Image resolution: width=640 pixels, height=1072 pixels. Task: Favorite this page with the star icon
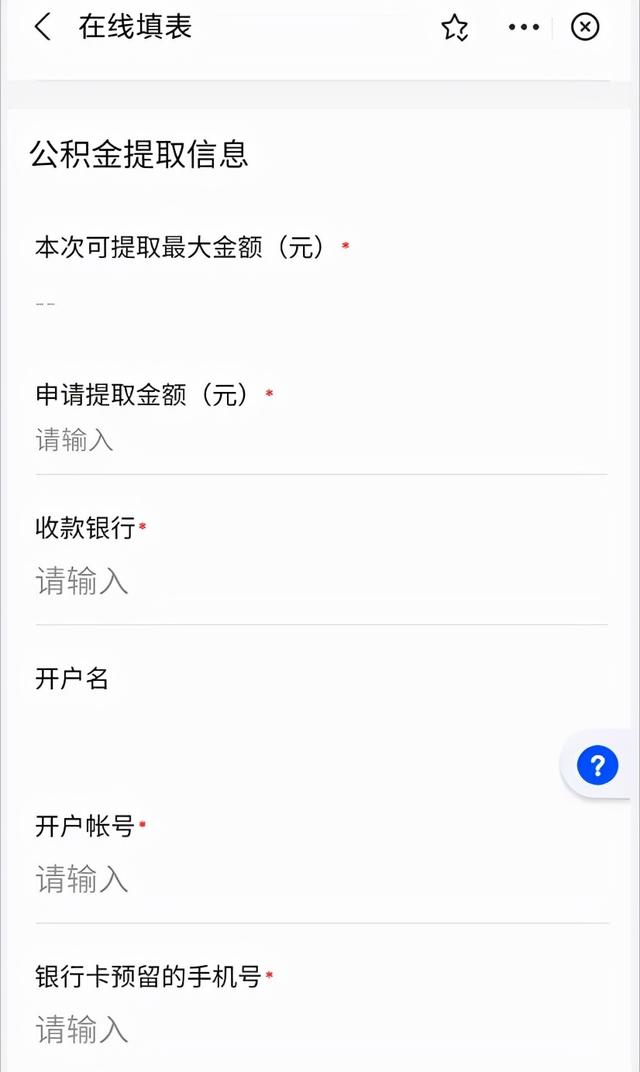tap(455, 28)
